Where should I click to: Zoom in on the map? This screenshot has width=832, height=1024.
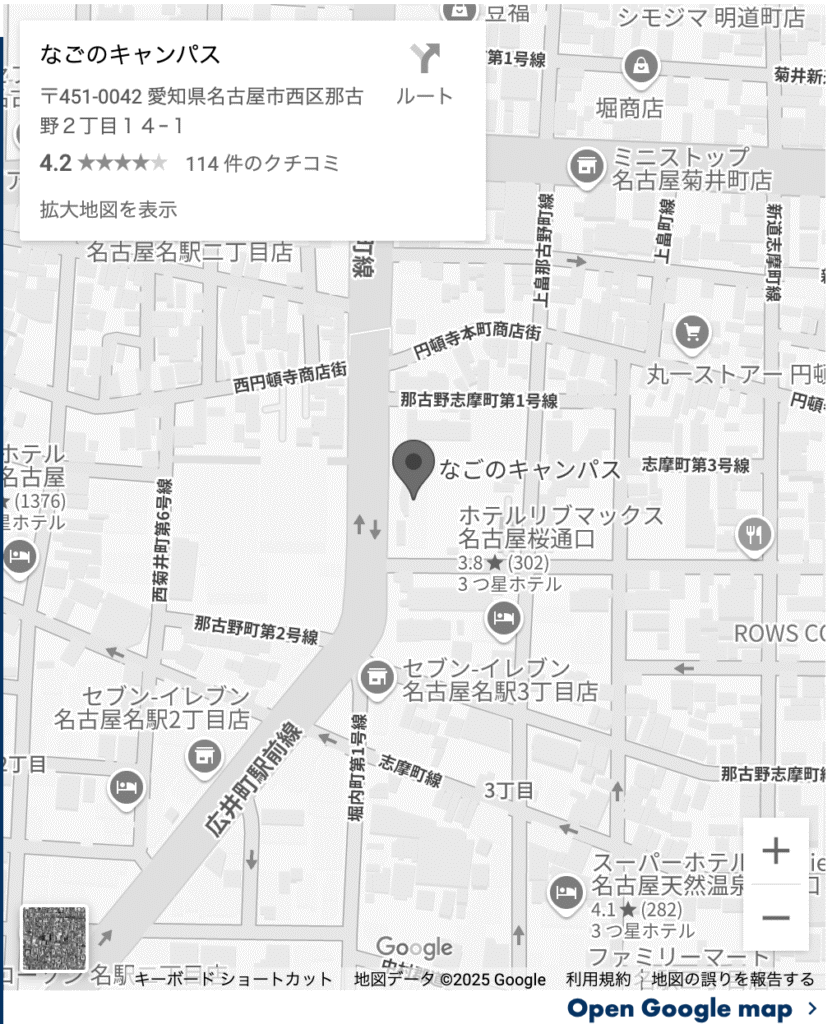coord(775,851)
